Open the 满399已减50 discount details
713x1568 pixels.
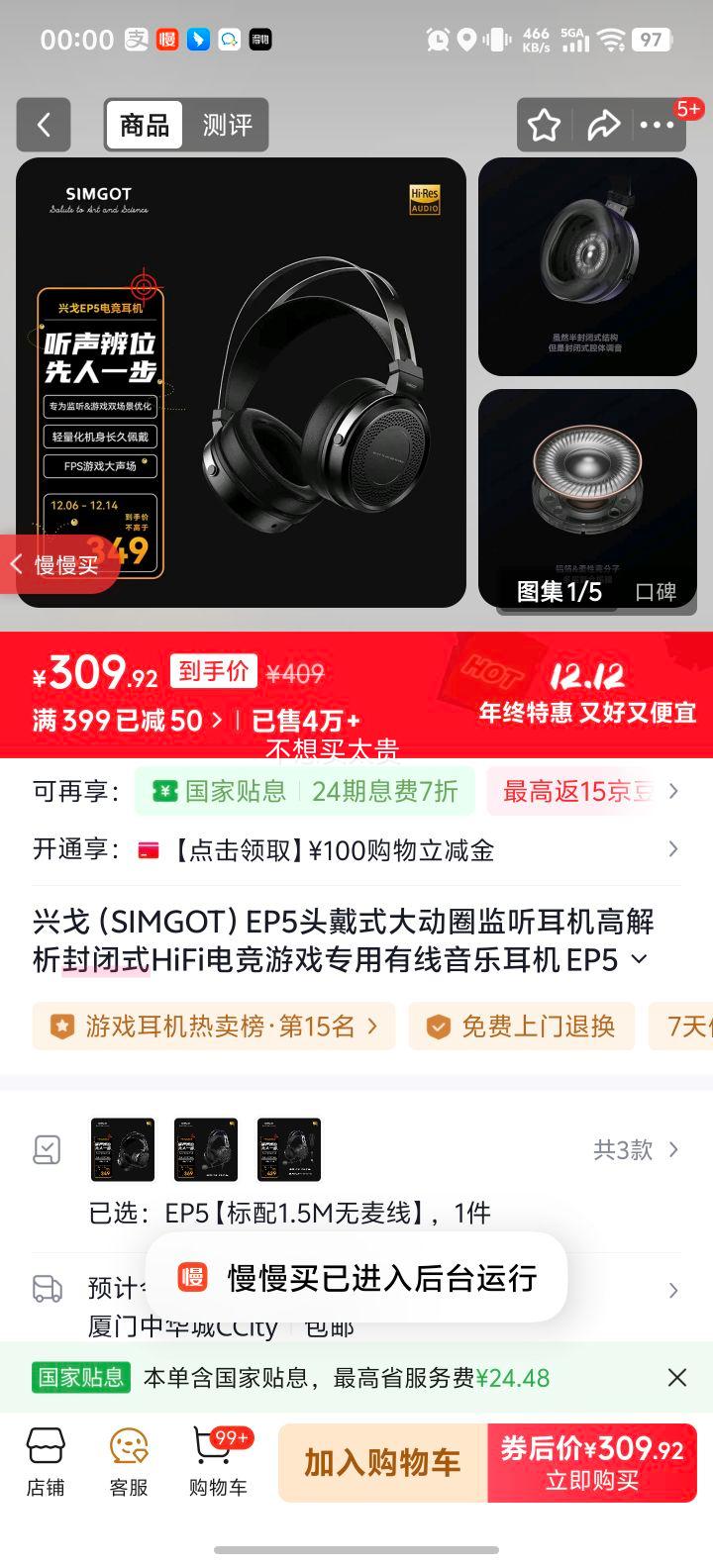tap(128, 721)
